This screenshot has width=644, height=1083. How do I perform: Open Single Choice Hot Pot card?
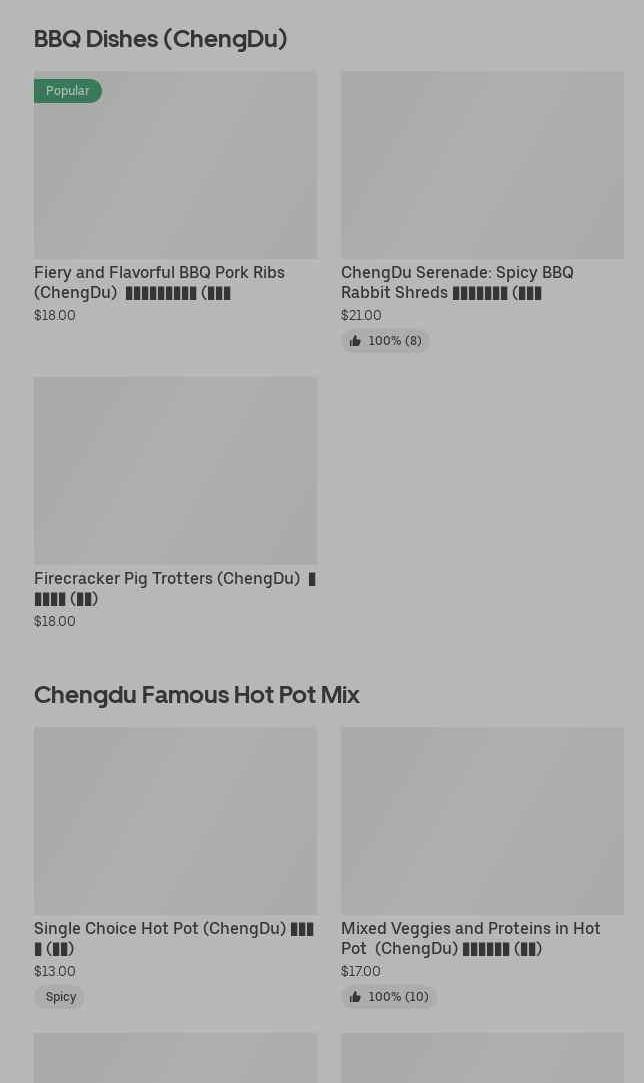[x=176, y=868]
